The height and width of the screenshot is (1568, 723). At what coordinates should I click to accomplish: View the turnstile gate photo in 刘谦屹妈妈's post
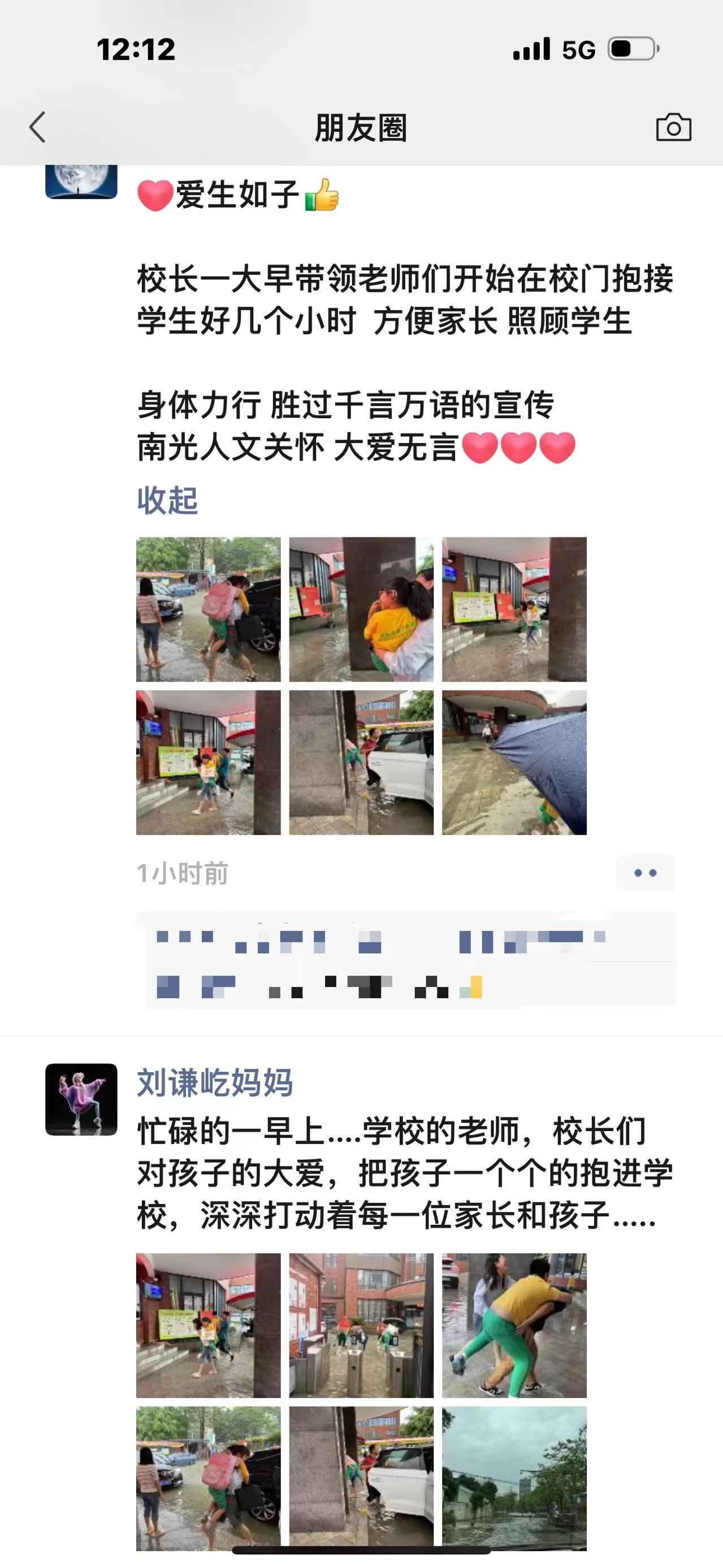click(x=362, y=1326)
